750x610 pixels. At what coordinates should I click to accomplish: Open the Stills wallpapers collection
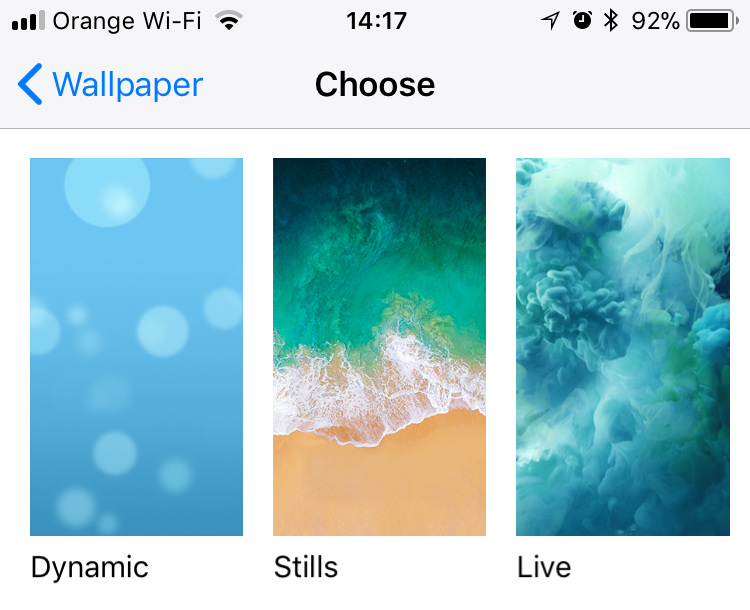(x=379, y=347)
